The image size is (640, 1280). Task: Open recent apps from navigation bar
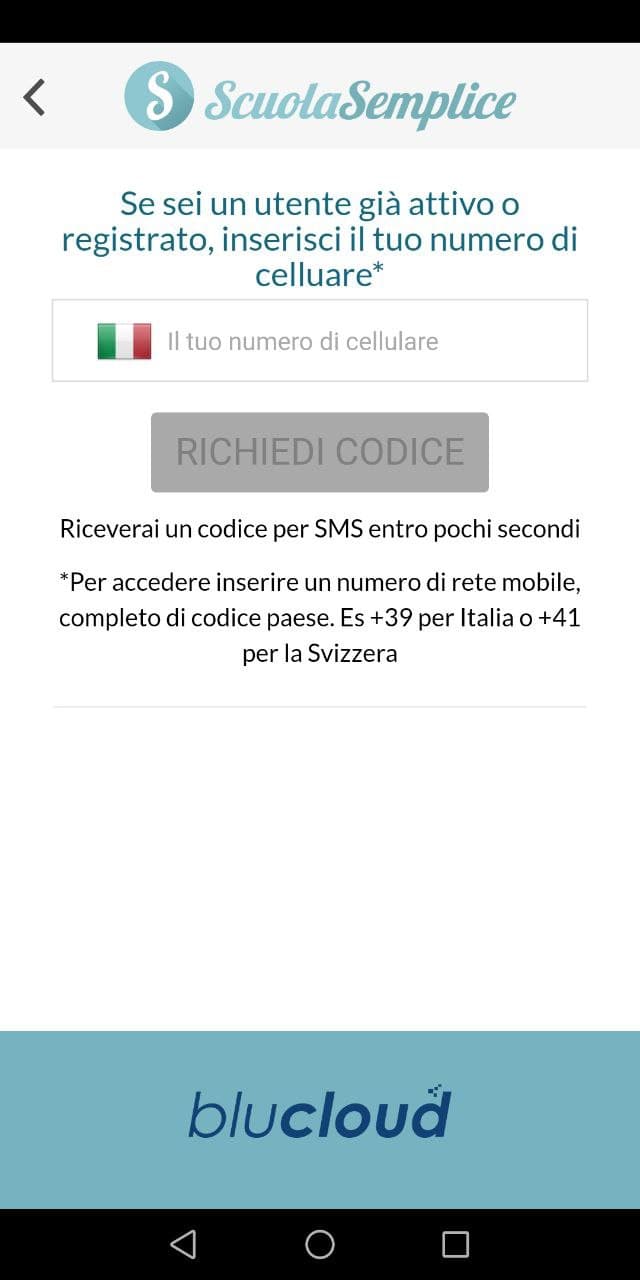(x=455, y=1244)
